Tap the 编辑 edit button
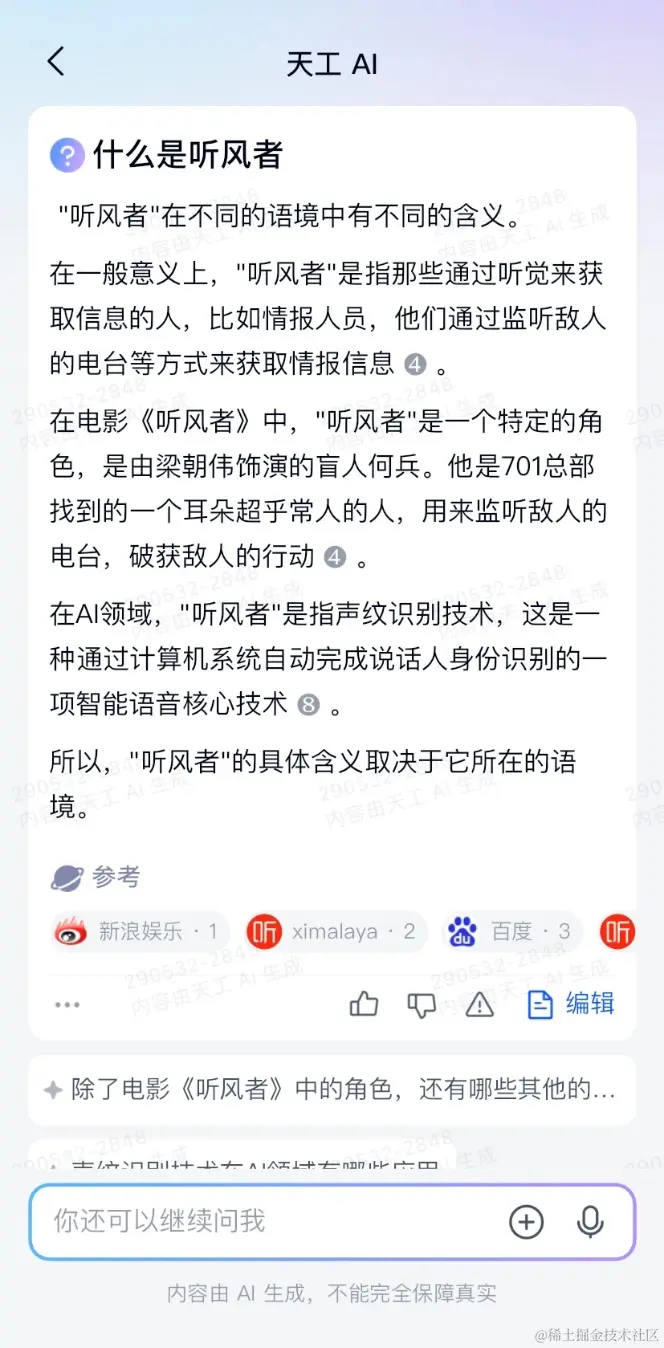664x1348 pixels. coord(572,1004)
